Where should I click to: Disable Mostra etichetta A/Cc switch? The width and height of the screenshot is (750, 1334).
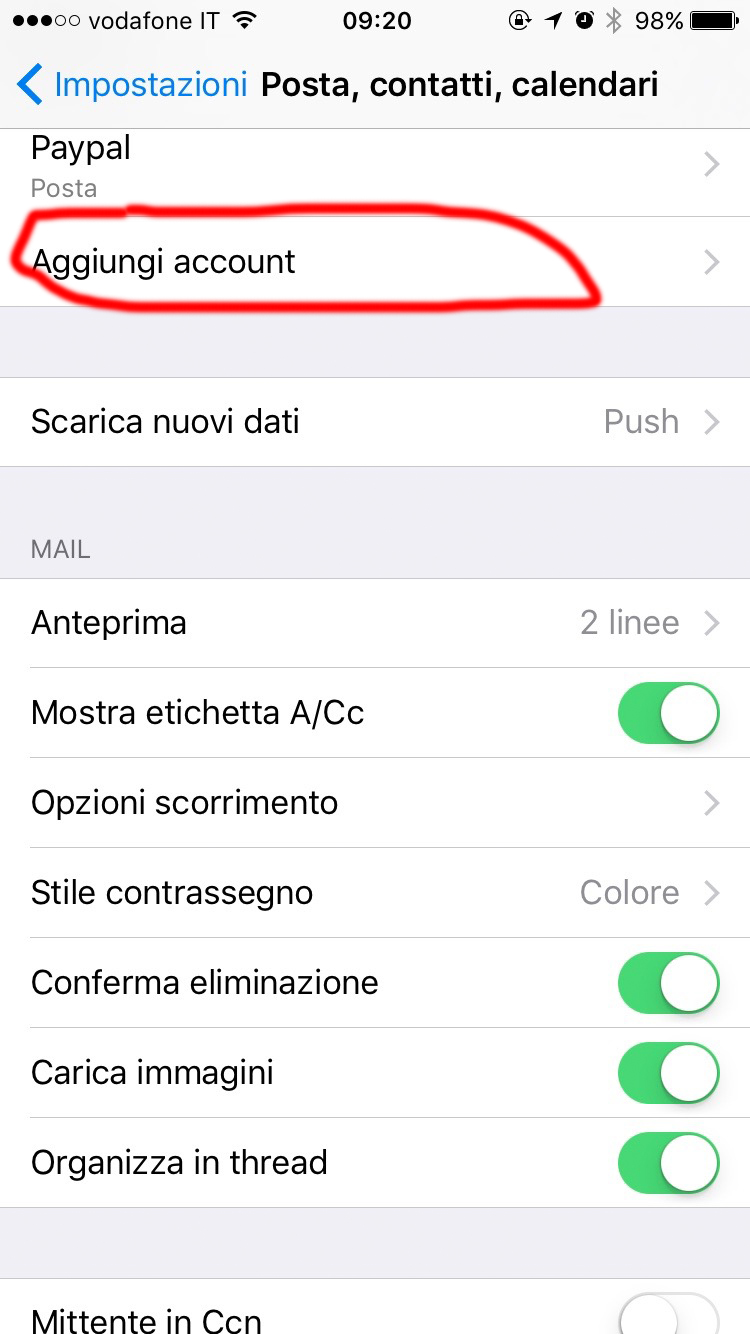point(669,713)
